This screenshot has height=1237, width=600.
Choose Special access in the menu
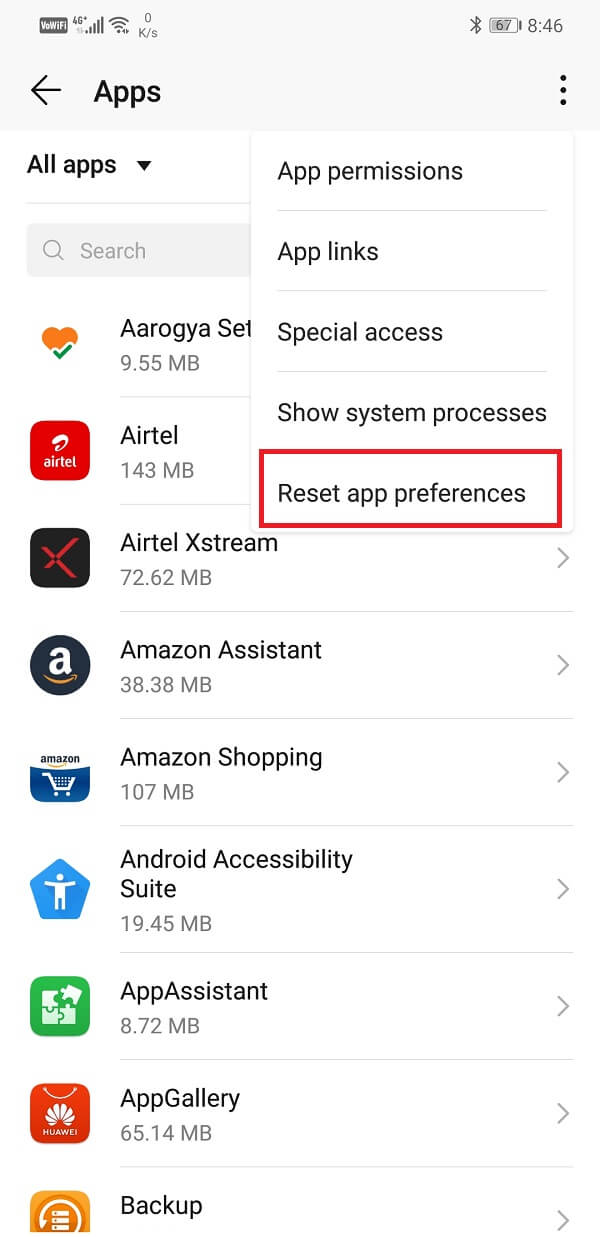411,332
